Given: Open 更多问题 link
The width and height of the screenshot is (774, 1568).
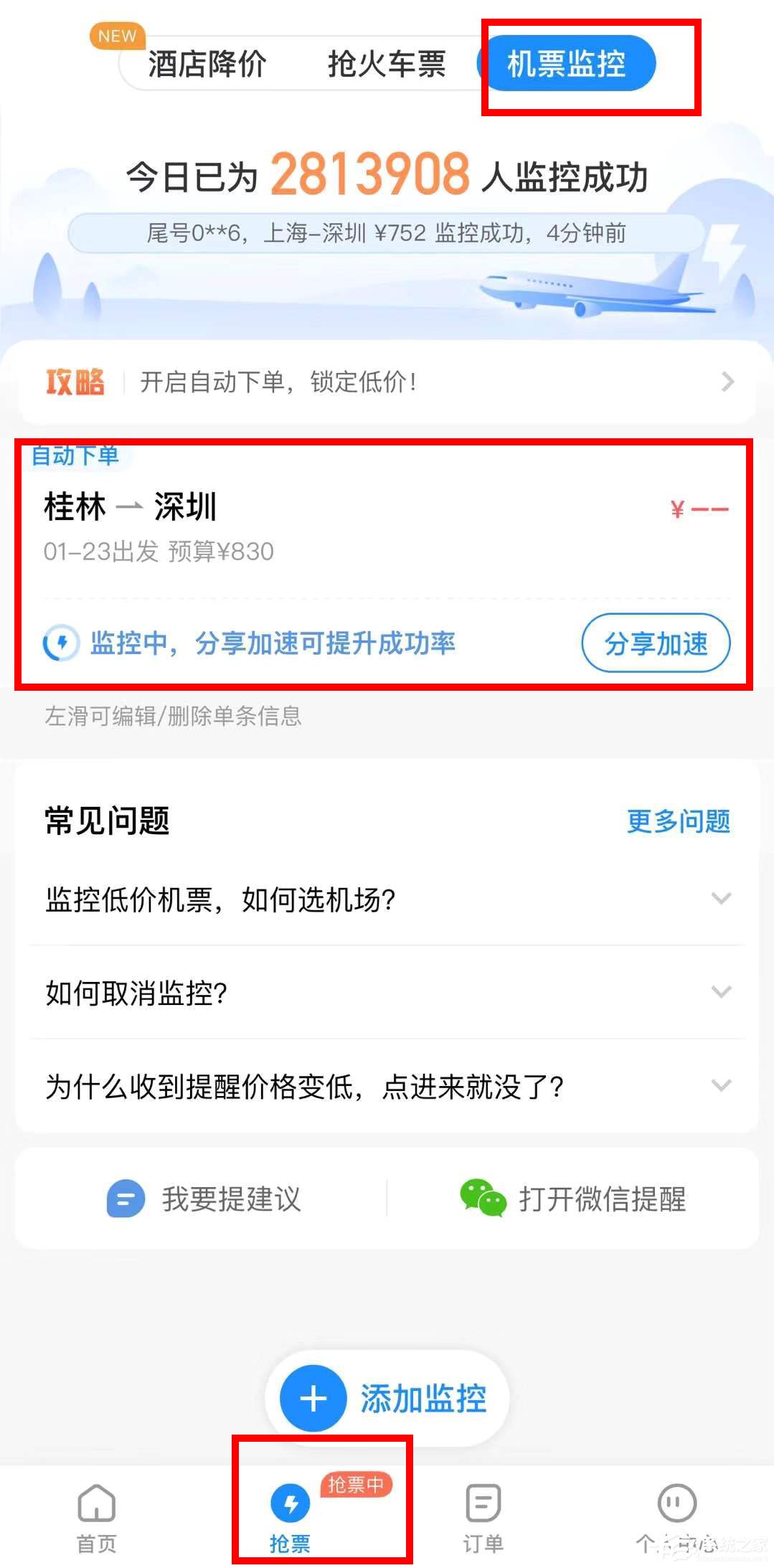Looking at the screenshot, I should click(x=678, y=821).
